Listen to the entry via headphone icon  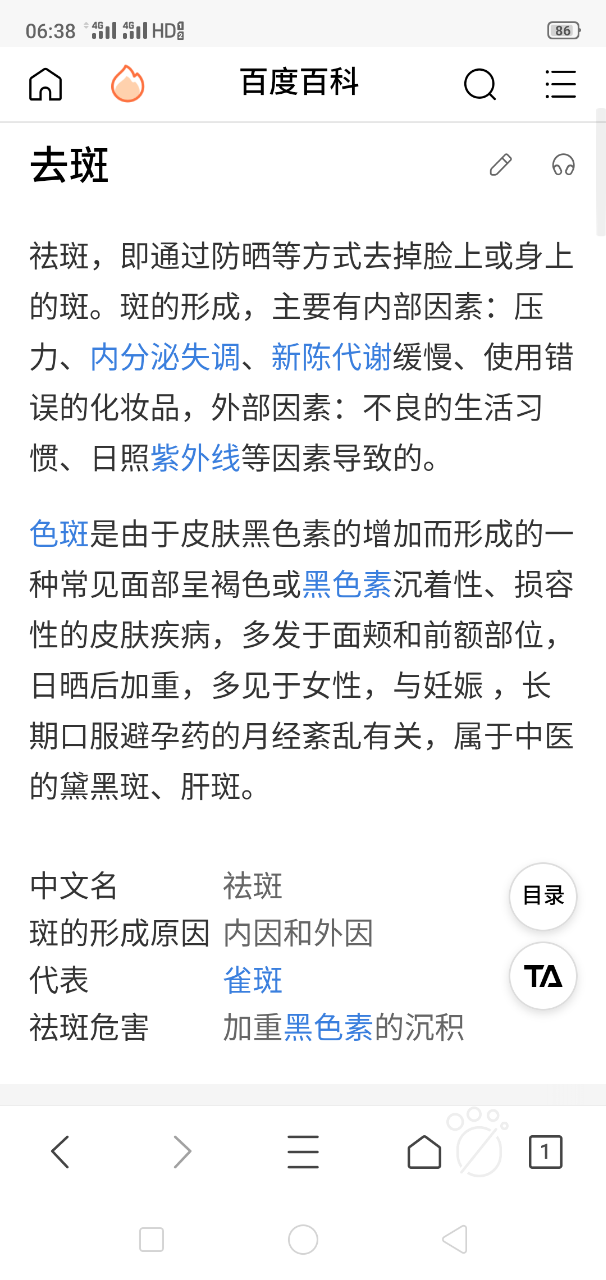(x=564, y=165)
